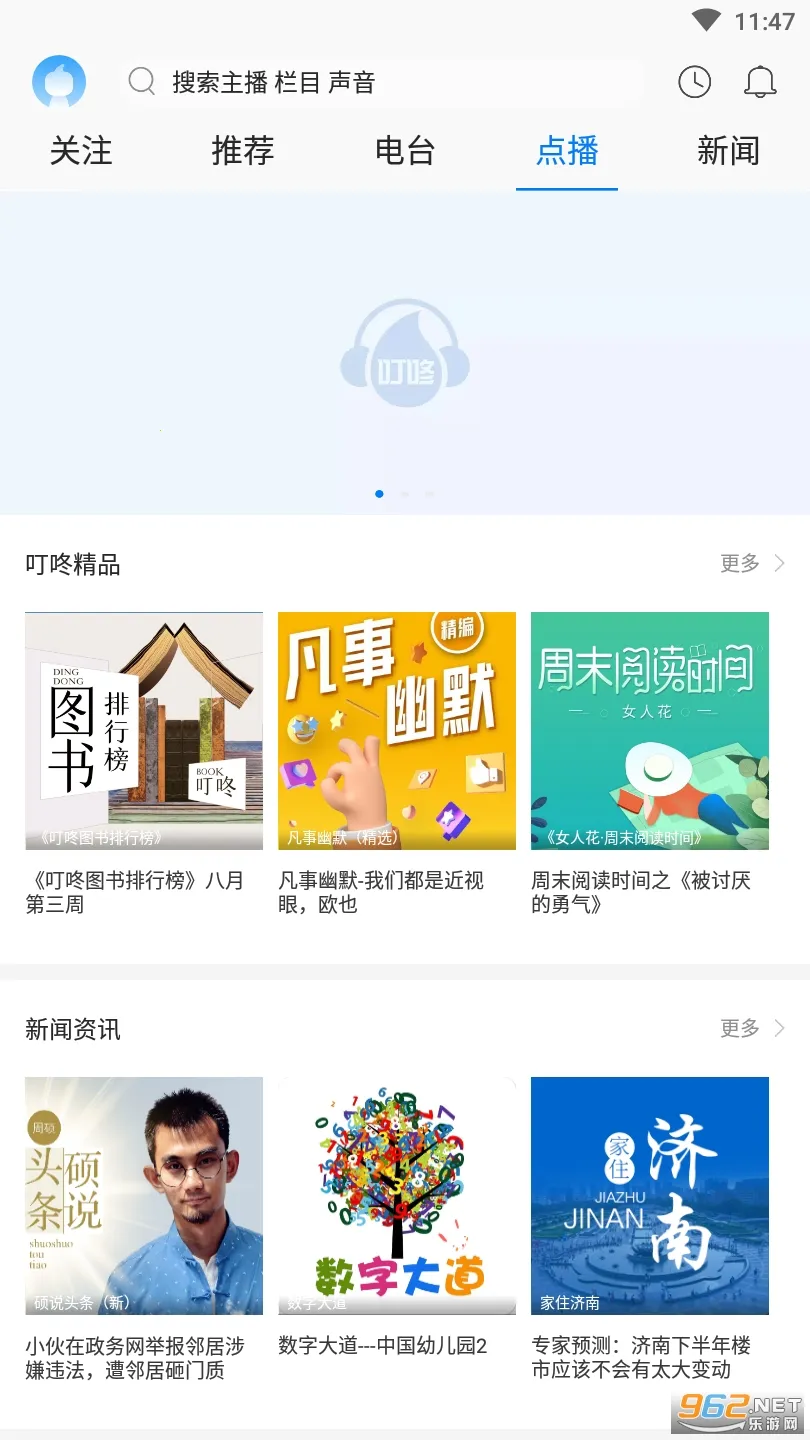Image resolution: width=810 pixels, height=1440 pixels.
Task: Open the notifications bell
Action: pos(760,82)
